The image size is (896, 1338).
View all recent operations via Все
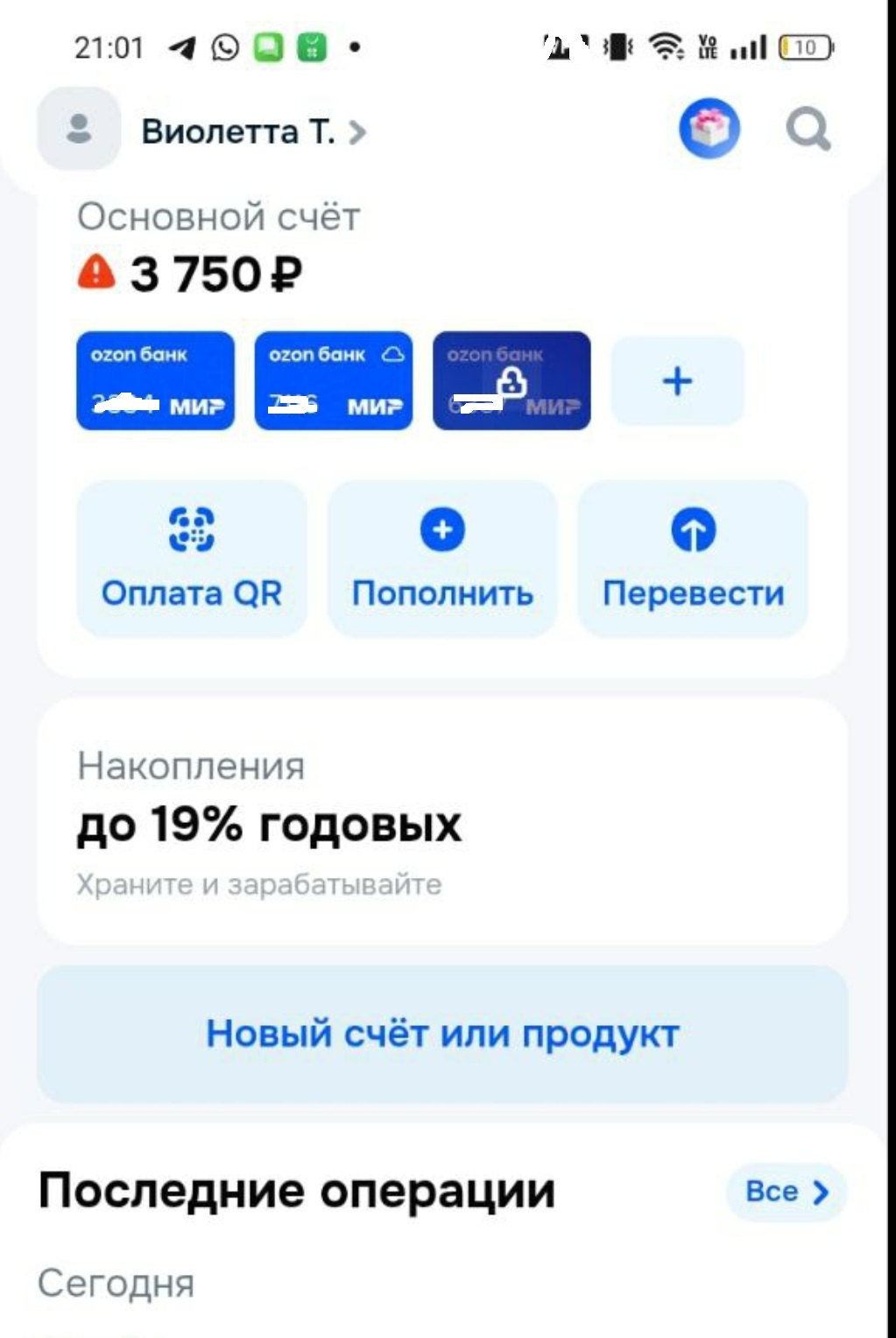(x=786, y=1192)
